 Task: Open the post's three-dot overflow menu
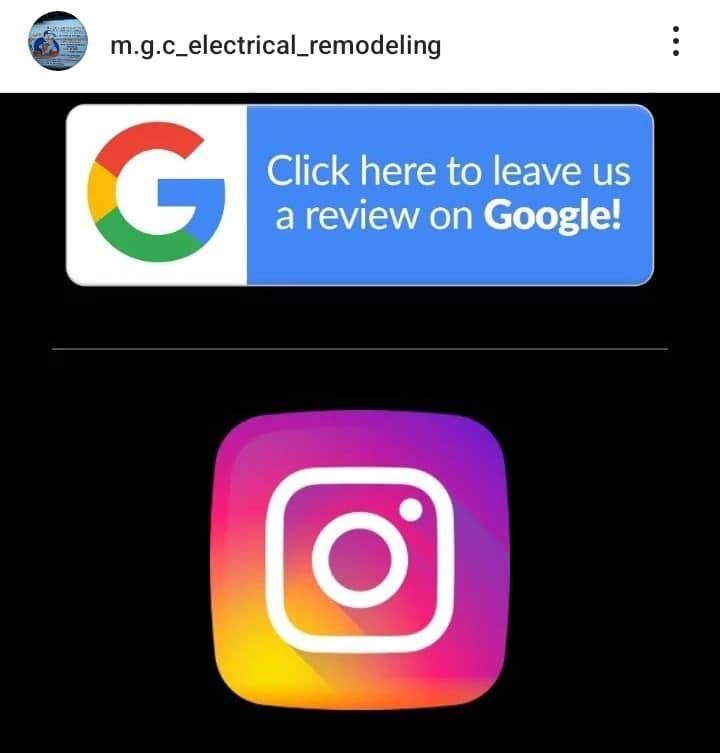click(x=676, y=41)
